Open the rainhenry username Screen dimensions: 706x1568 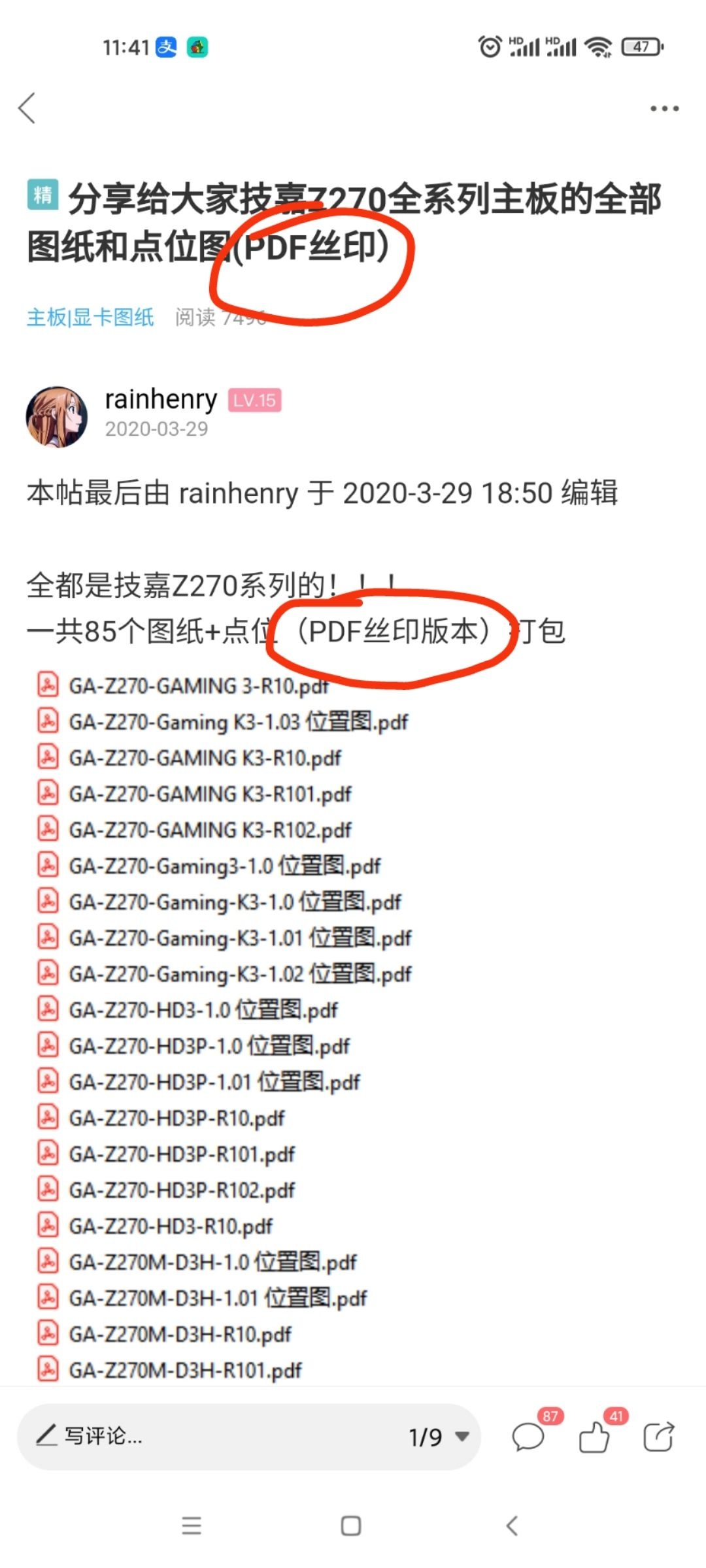161,399
